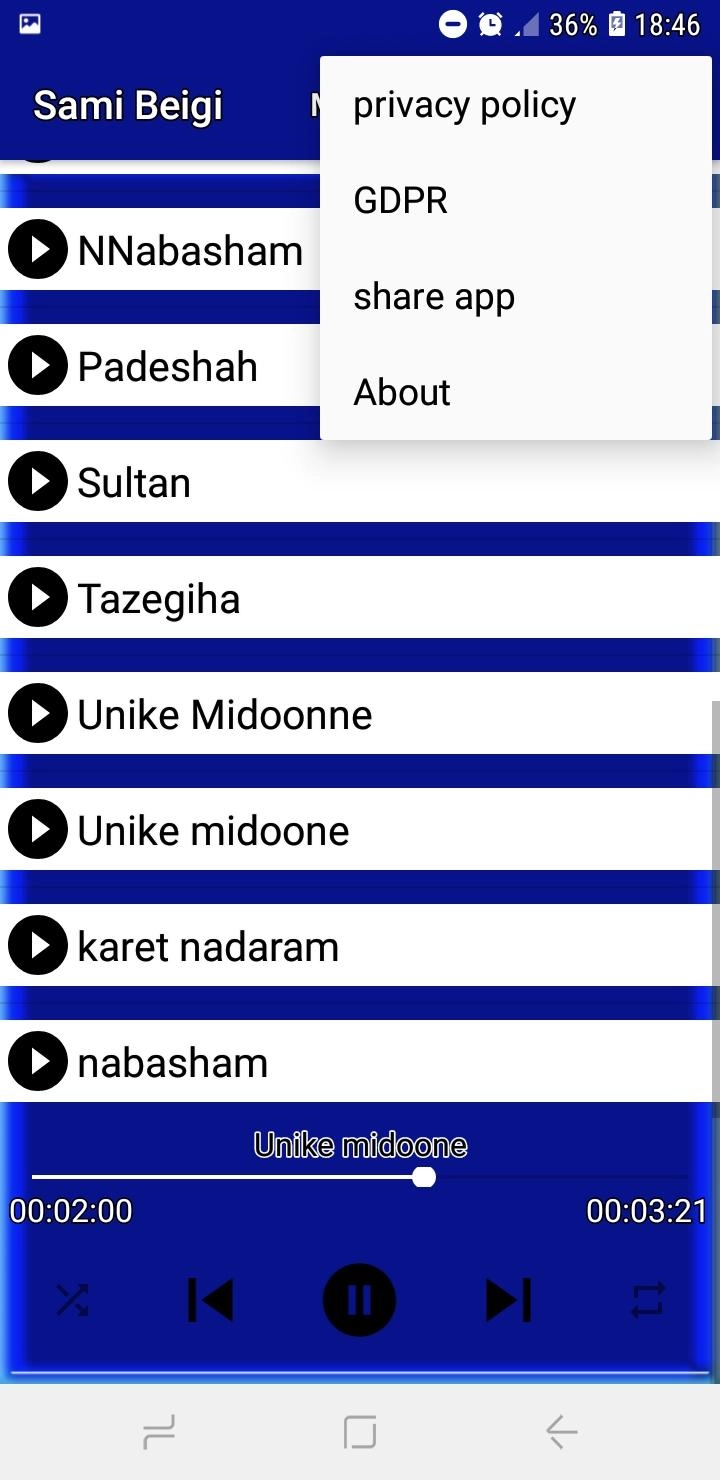The image size is (720, 1480).
Task: Toggle repeat mode
Action: coord(648,1300)
